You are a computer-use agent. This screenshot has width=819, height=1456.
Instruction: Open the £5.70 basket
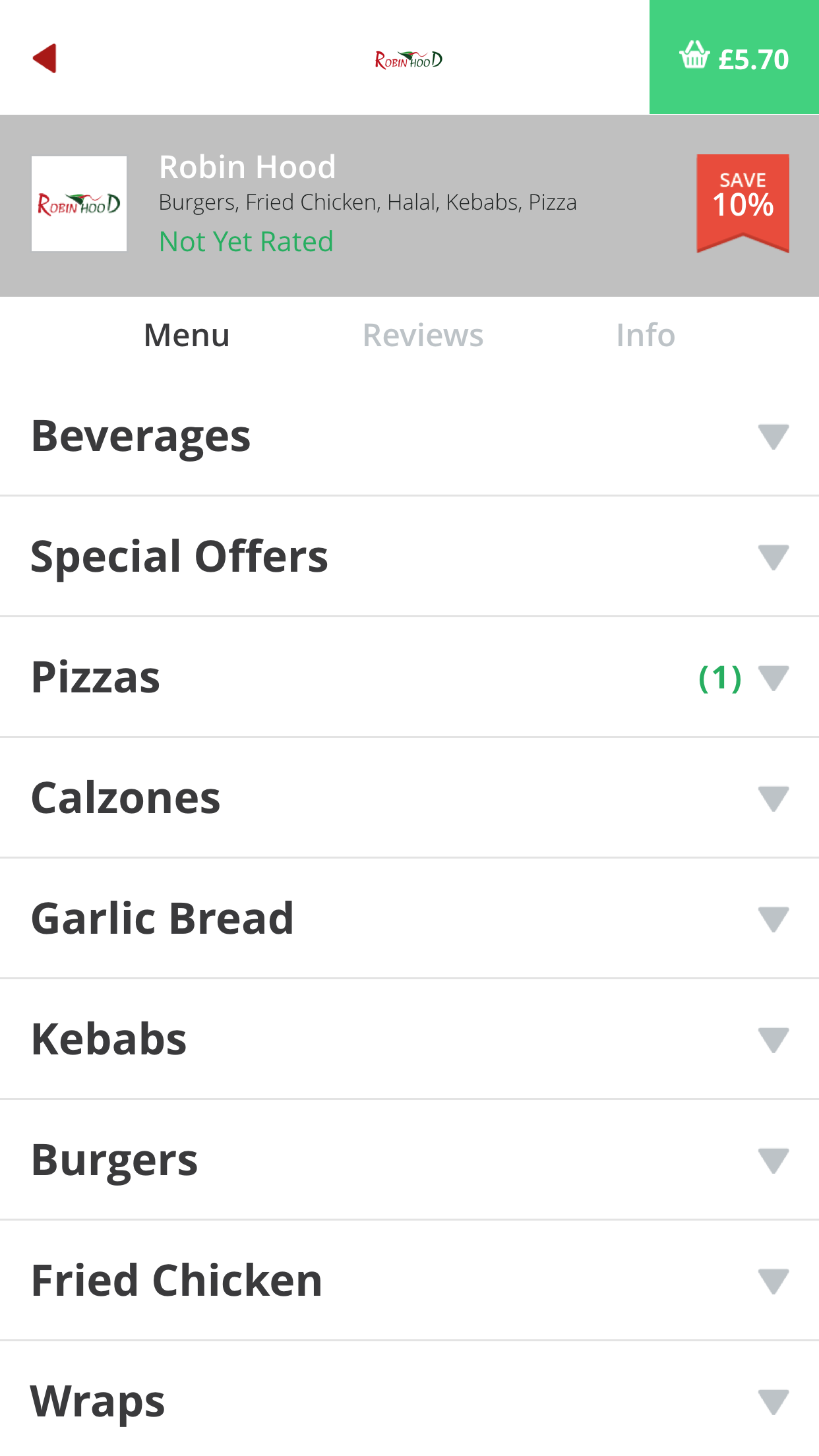(x=734, y=57)
